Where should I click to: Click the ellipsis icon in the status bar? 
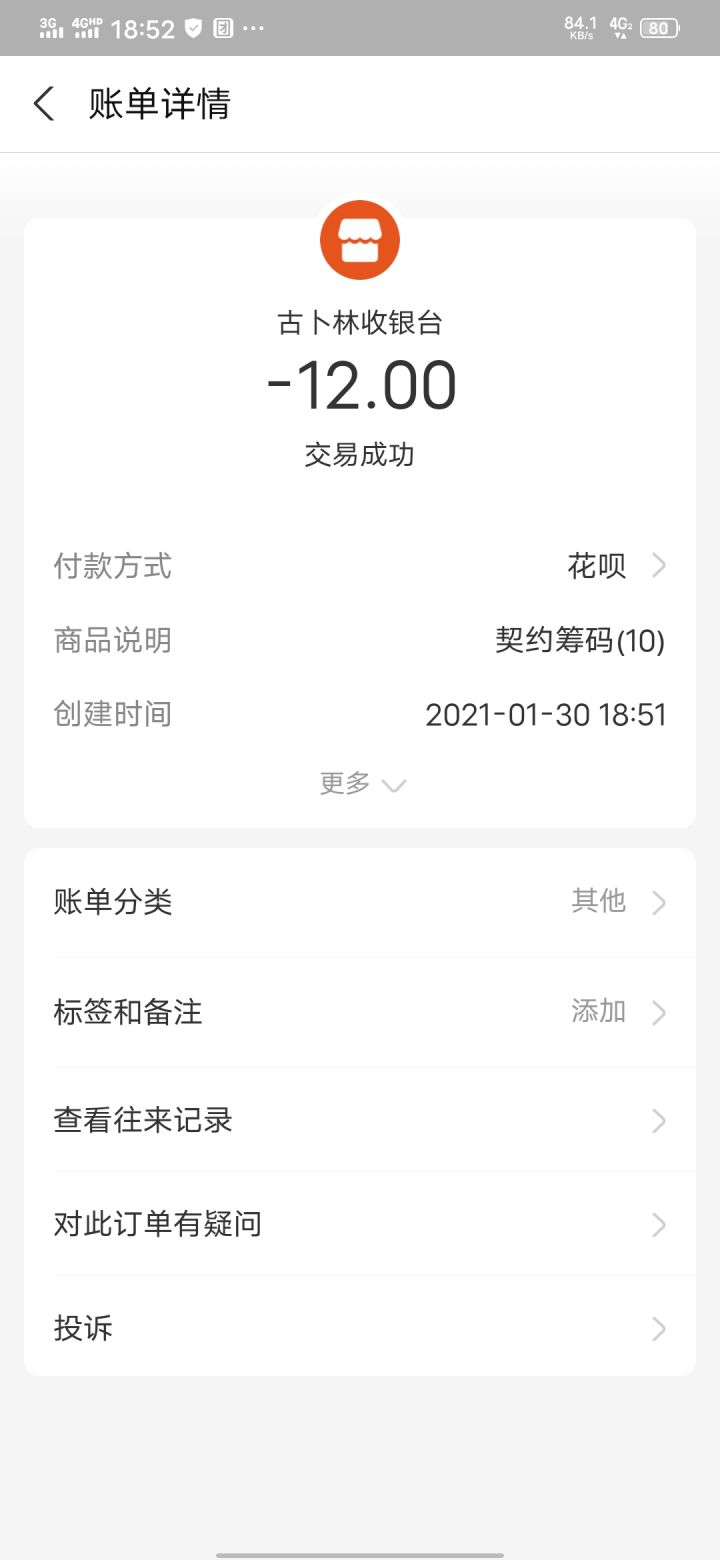tap(256, 28)
